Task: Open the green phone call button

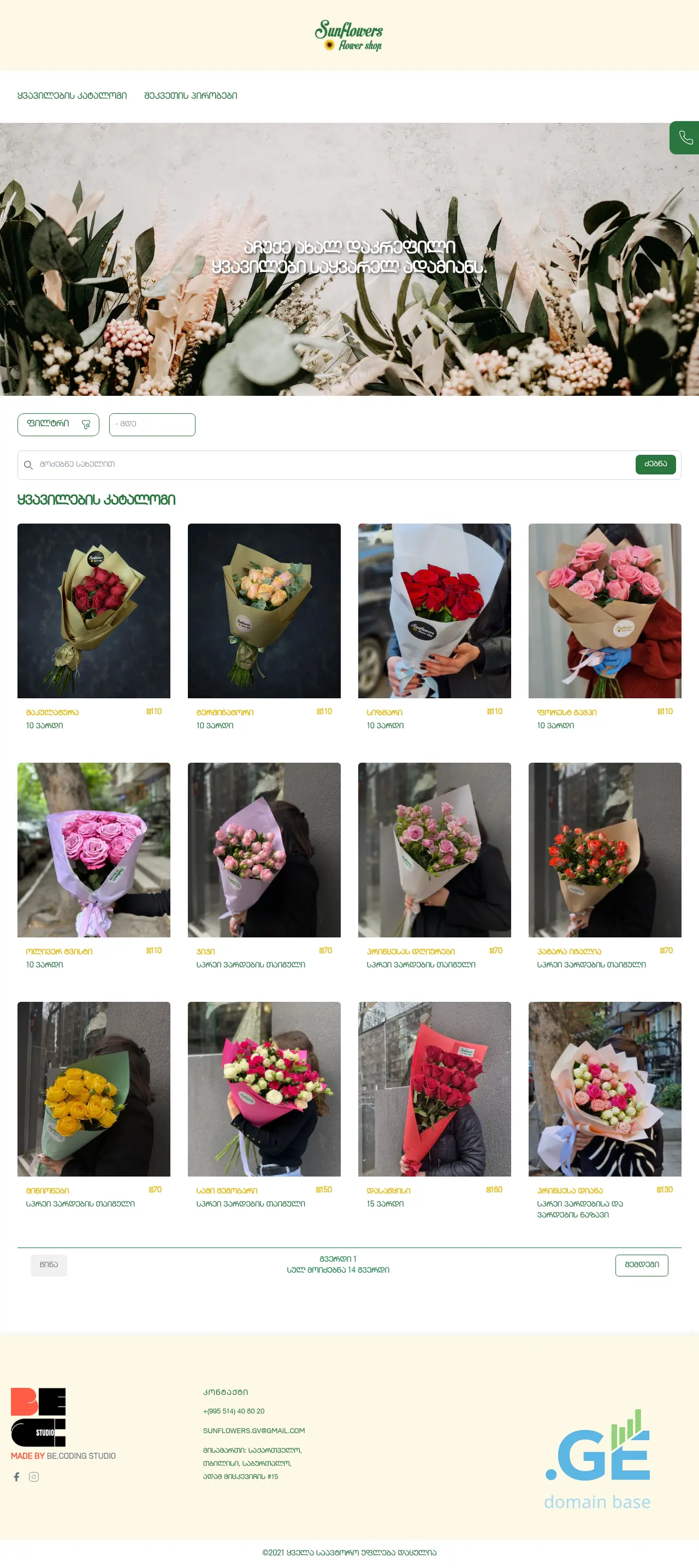Action: (x=685, y=138)
